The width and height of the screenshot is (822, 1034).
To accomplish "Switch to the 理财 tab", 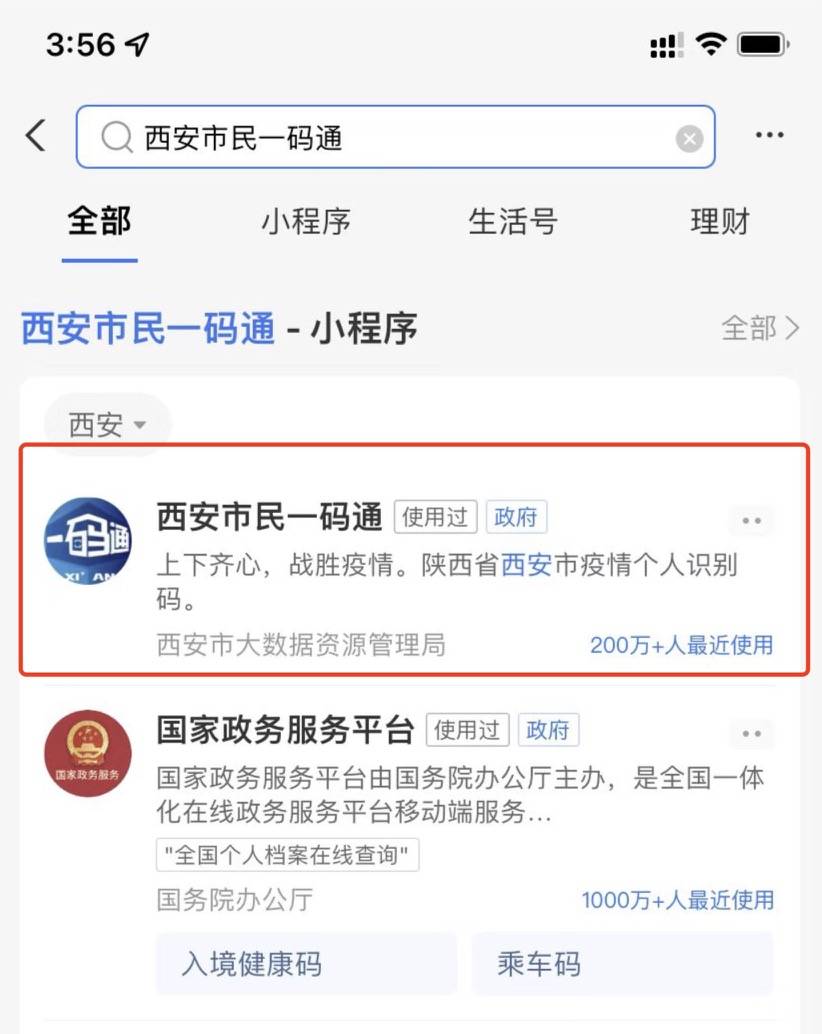I will point(718,222).
